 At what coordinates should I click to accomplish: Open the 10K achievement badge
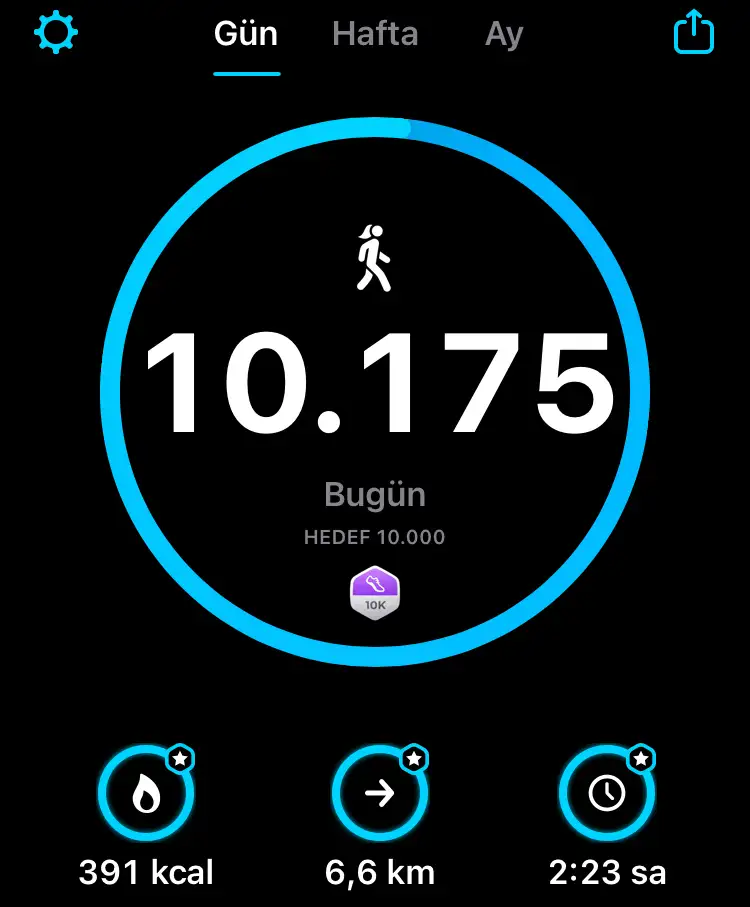point(375,594)
